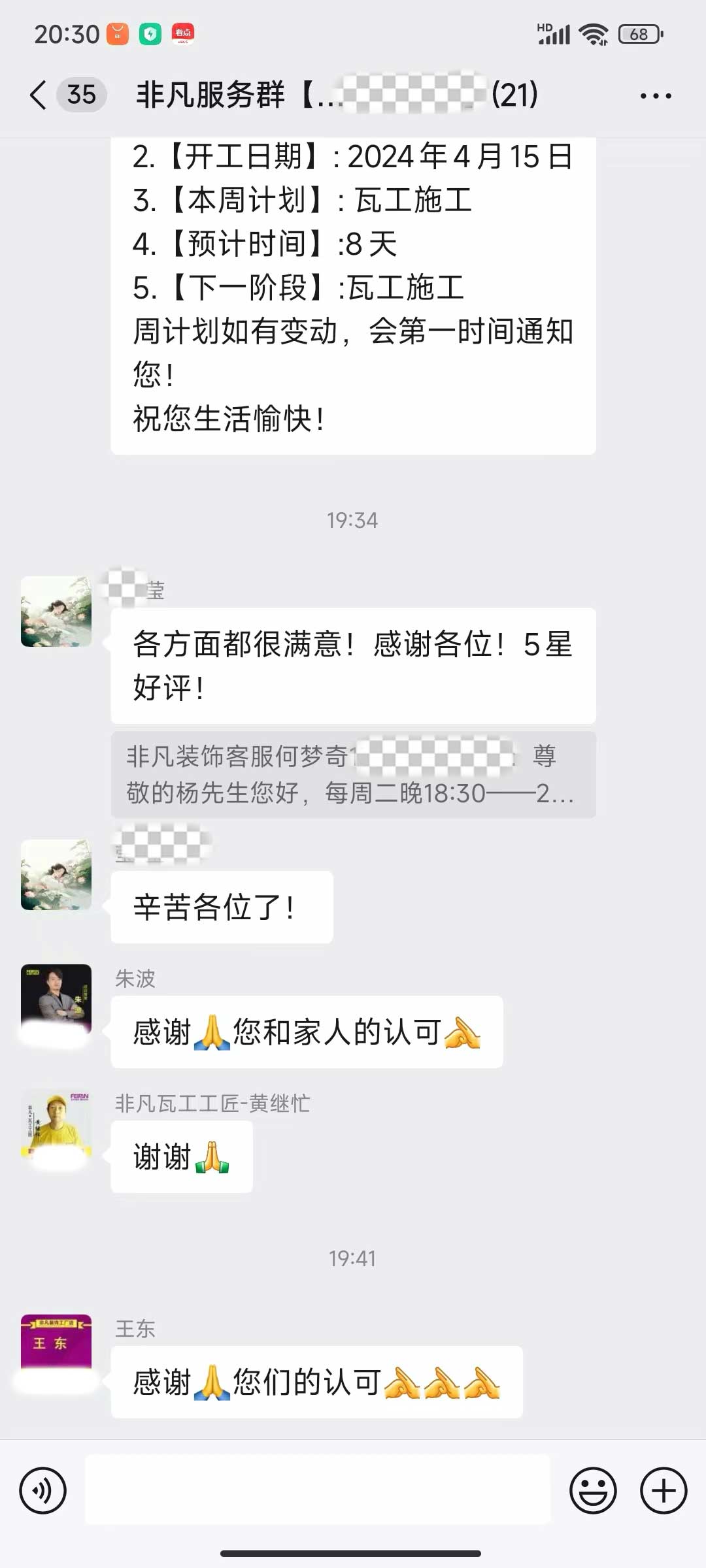Open 朱波's profile avatar
706x1568 pixels.
coord(56,1000)
